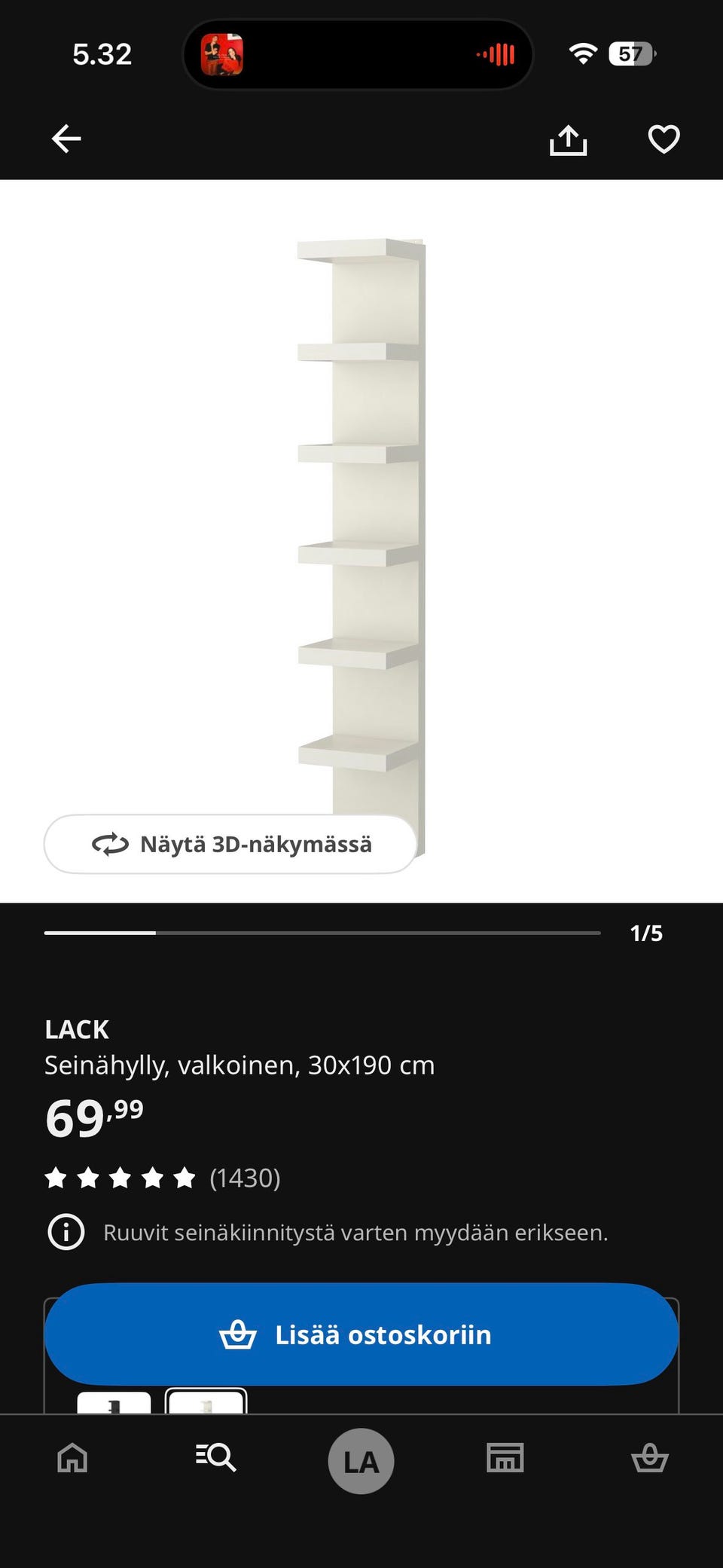This screenshot has height=1568, width=723.
Task: Tap the LA profile avatar
Action: (x=361, y=1459)
